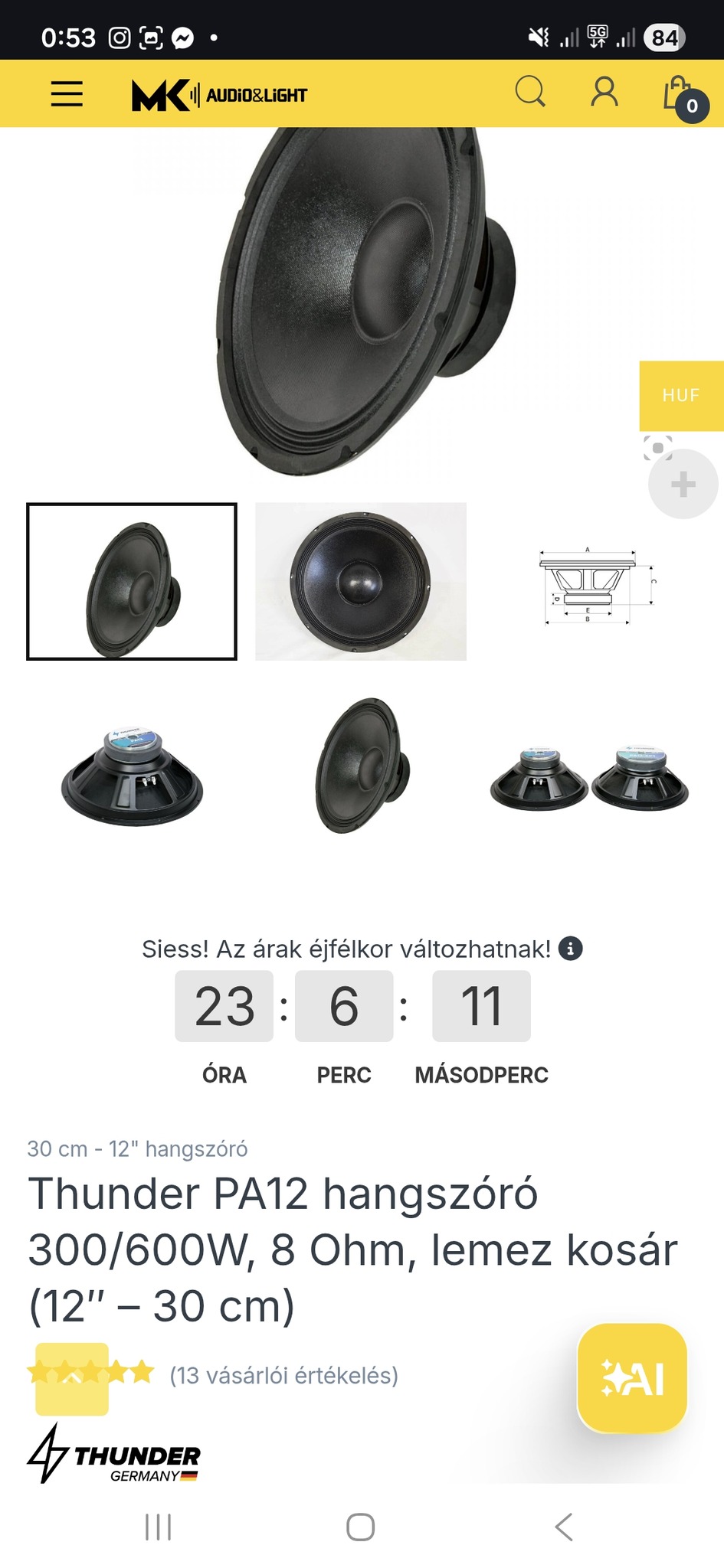Screen dimensions: 724x1568
Task: Open the Thunder Germany brand link
Action: pyautogui.click(x=113, y=1454)
